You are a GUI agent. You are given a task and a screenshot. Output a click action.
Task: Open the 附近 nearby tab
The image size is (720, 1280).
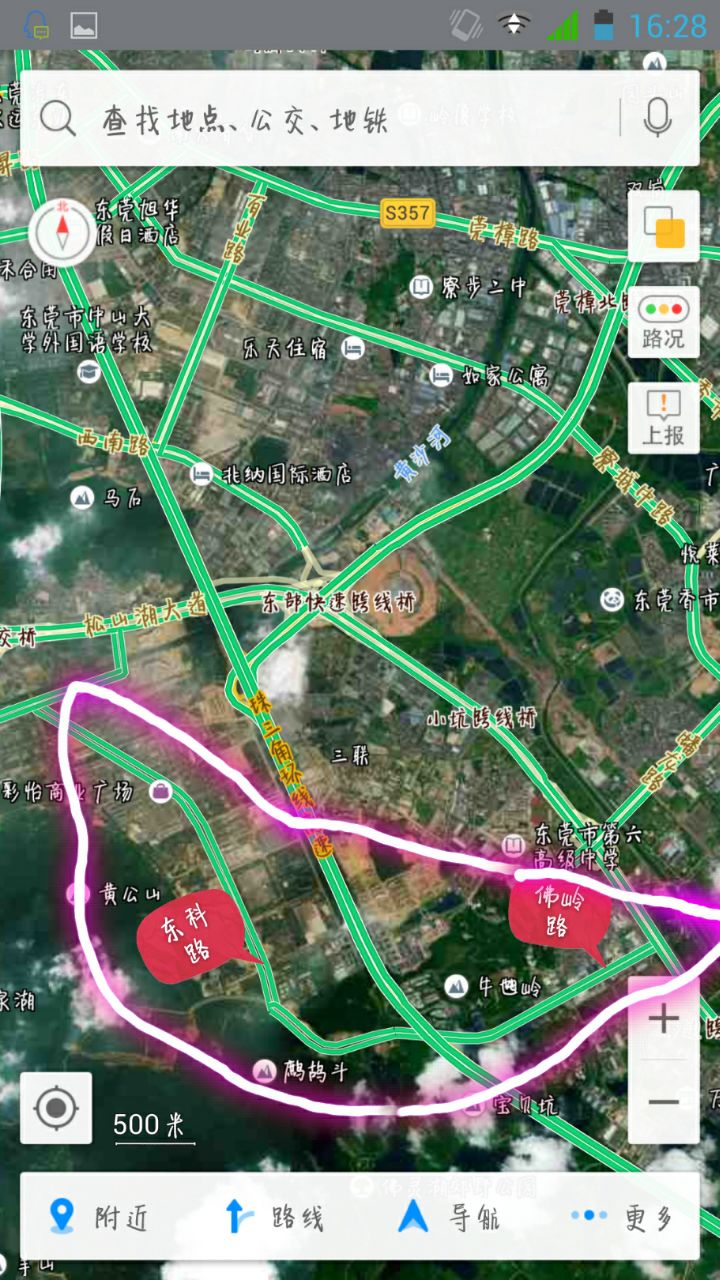pos(100,1217)
